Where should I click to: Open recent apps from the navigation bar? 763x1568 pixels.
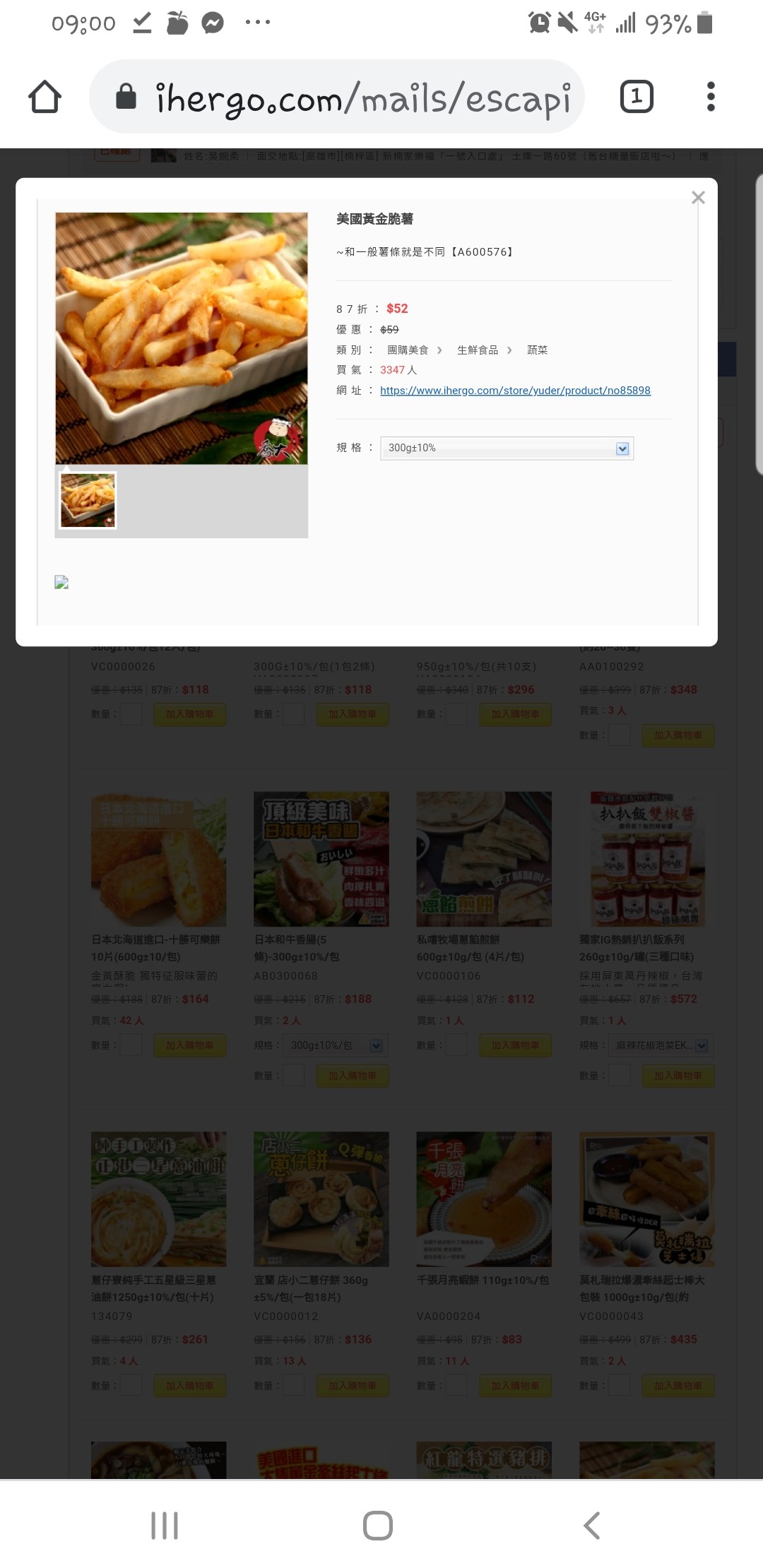pos(164,1526)
